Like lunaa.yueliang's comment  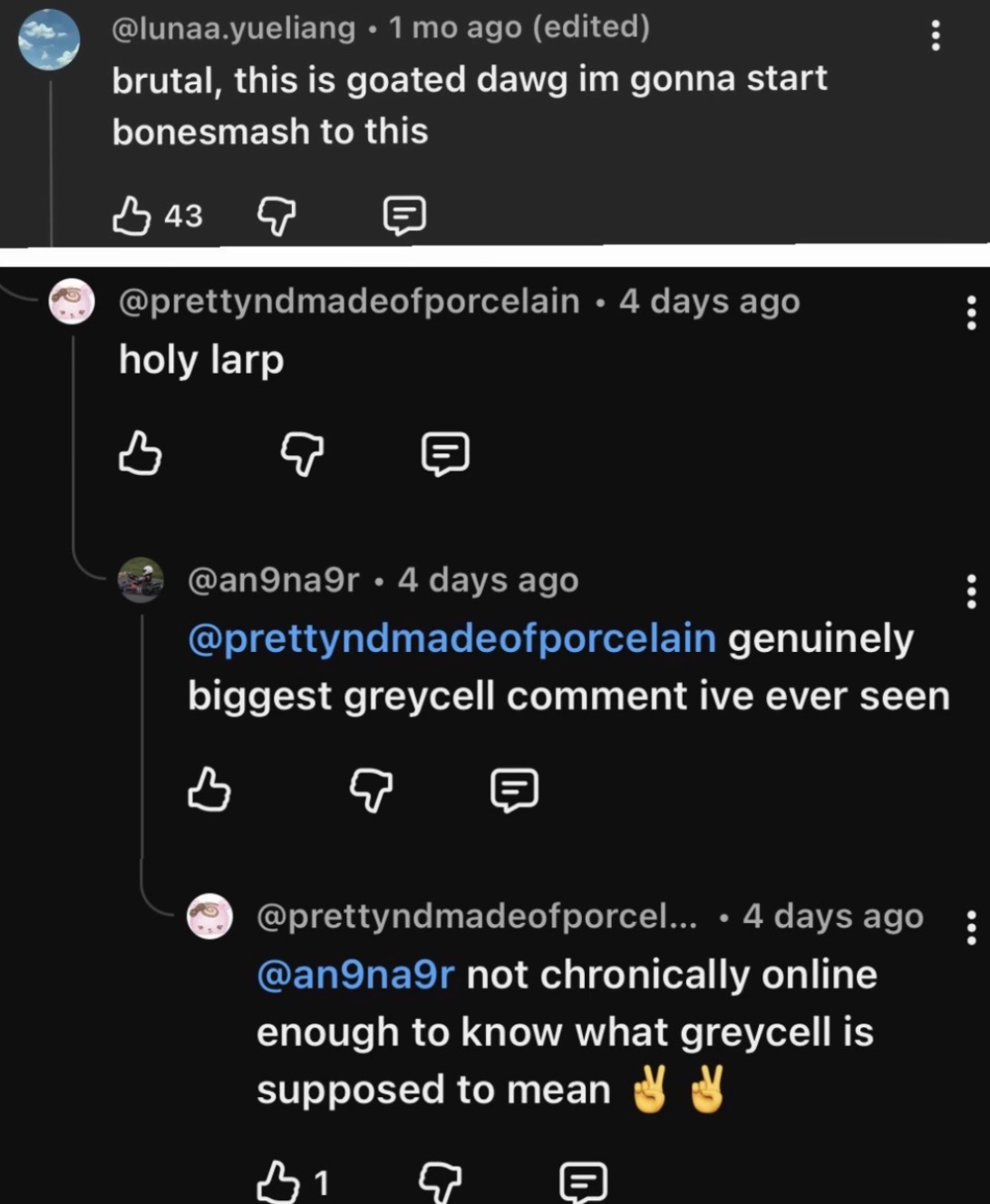coord(131,216)
